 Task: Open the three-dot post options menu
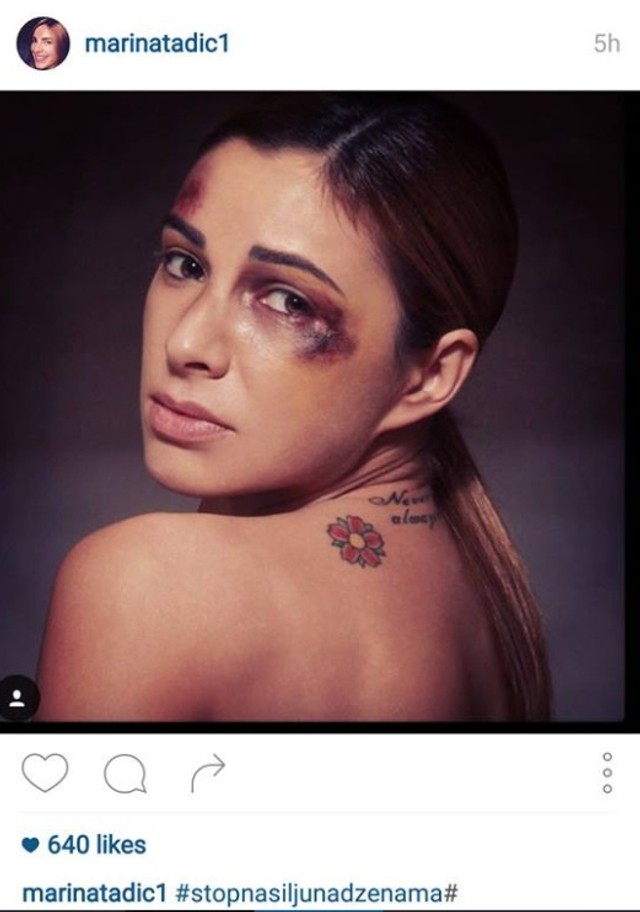[607, 773]
